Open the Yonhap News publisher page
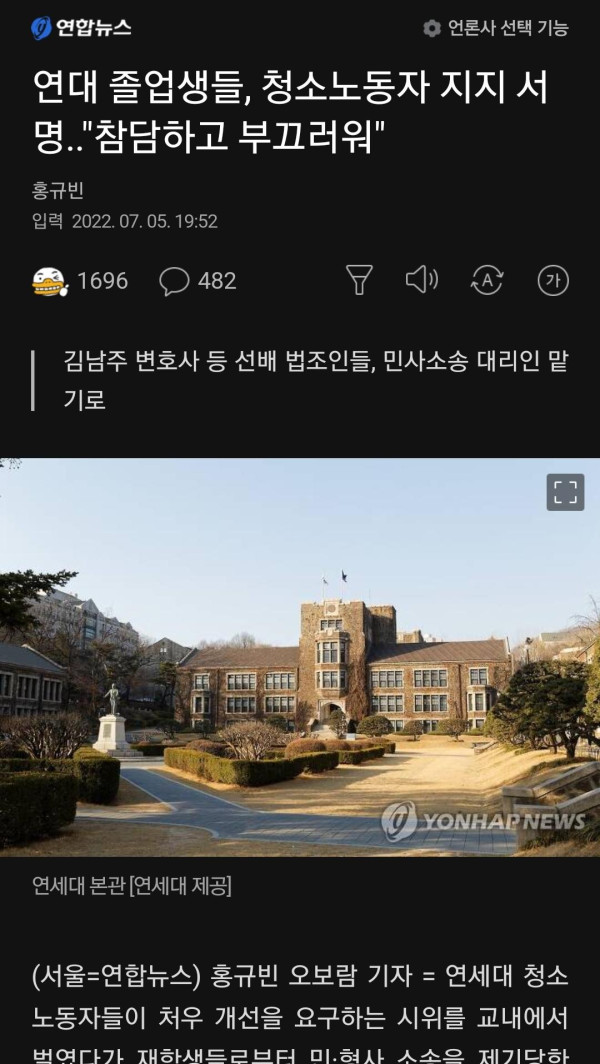The image size is (600, 1064). 81,28
